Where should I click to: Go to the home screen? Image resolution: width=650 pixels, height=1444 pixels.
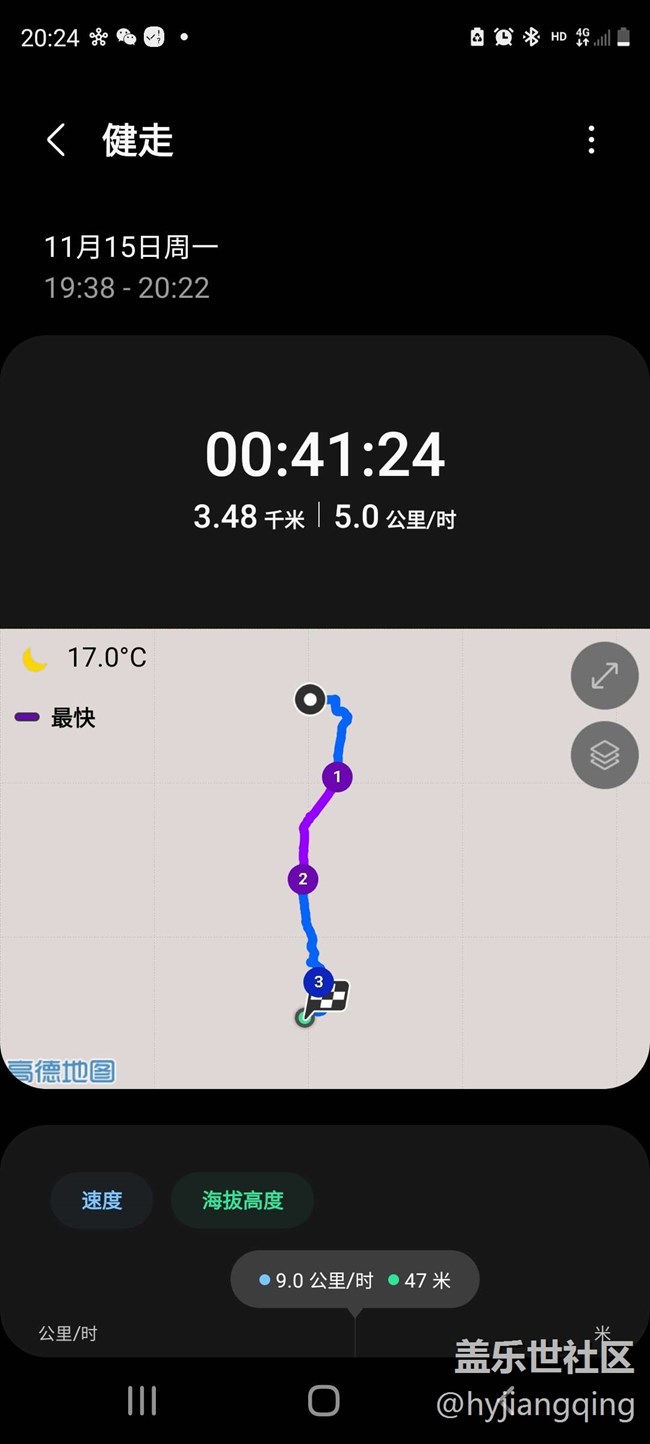point(324,1401)
